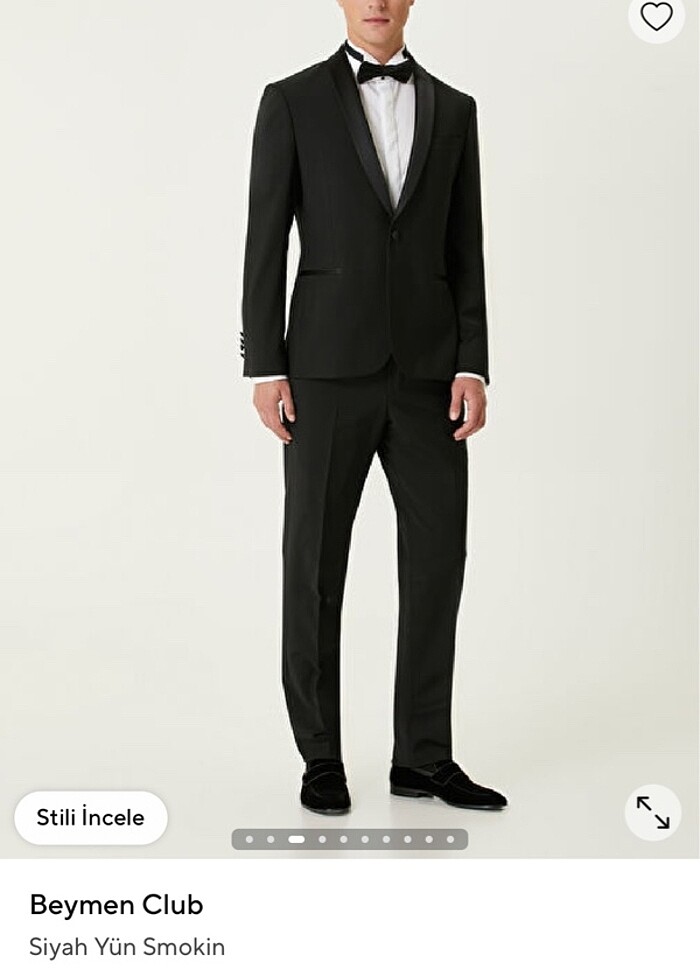Expand the product photo to fullscreen
Viewport: 700px width, 980px height.
click(653, 812)
